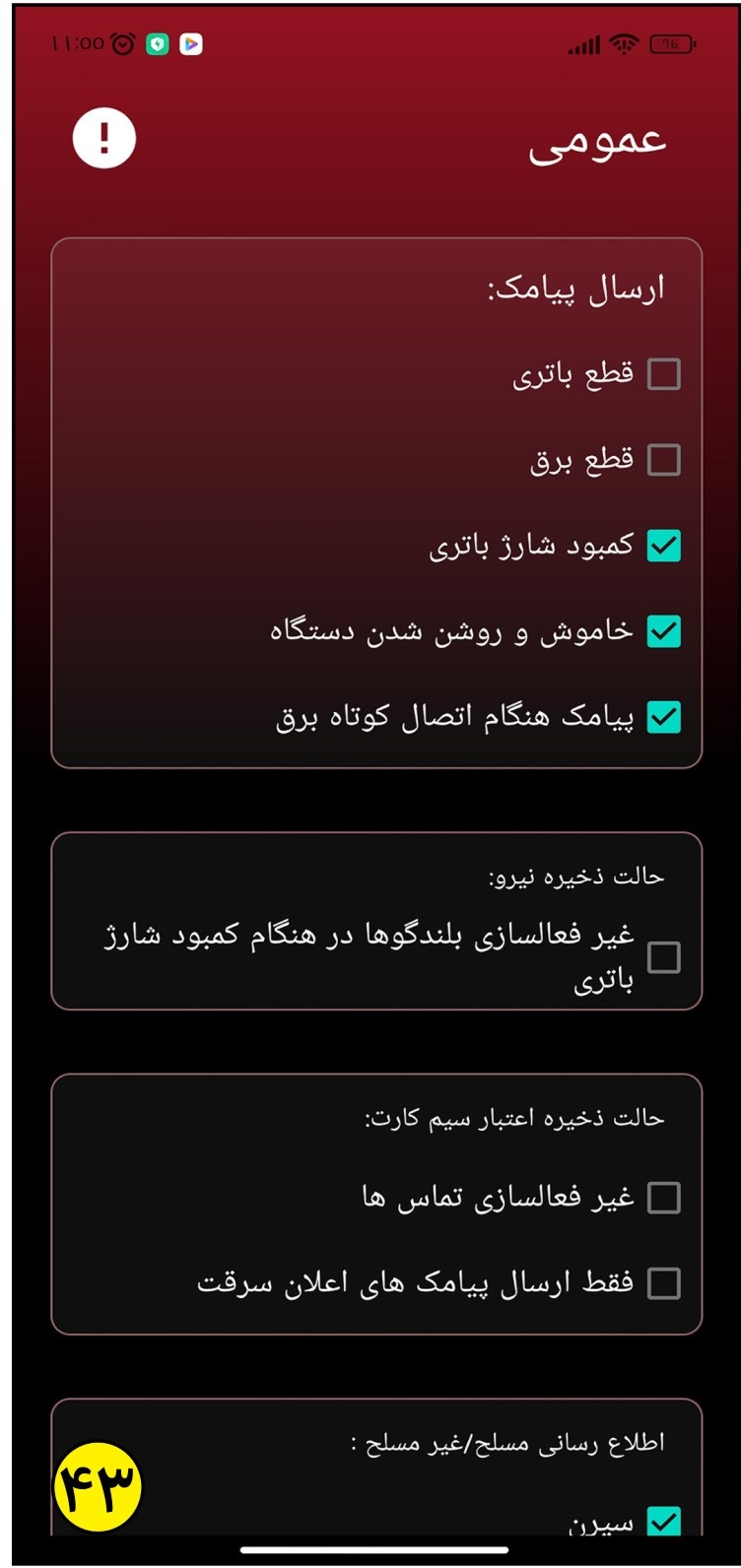This screenshot has height=1568, width=741.
Task: Open the exclamation info icon
Action: (x=103, y=139)
